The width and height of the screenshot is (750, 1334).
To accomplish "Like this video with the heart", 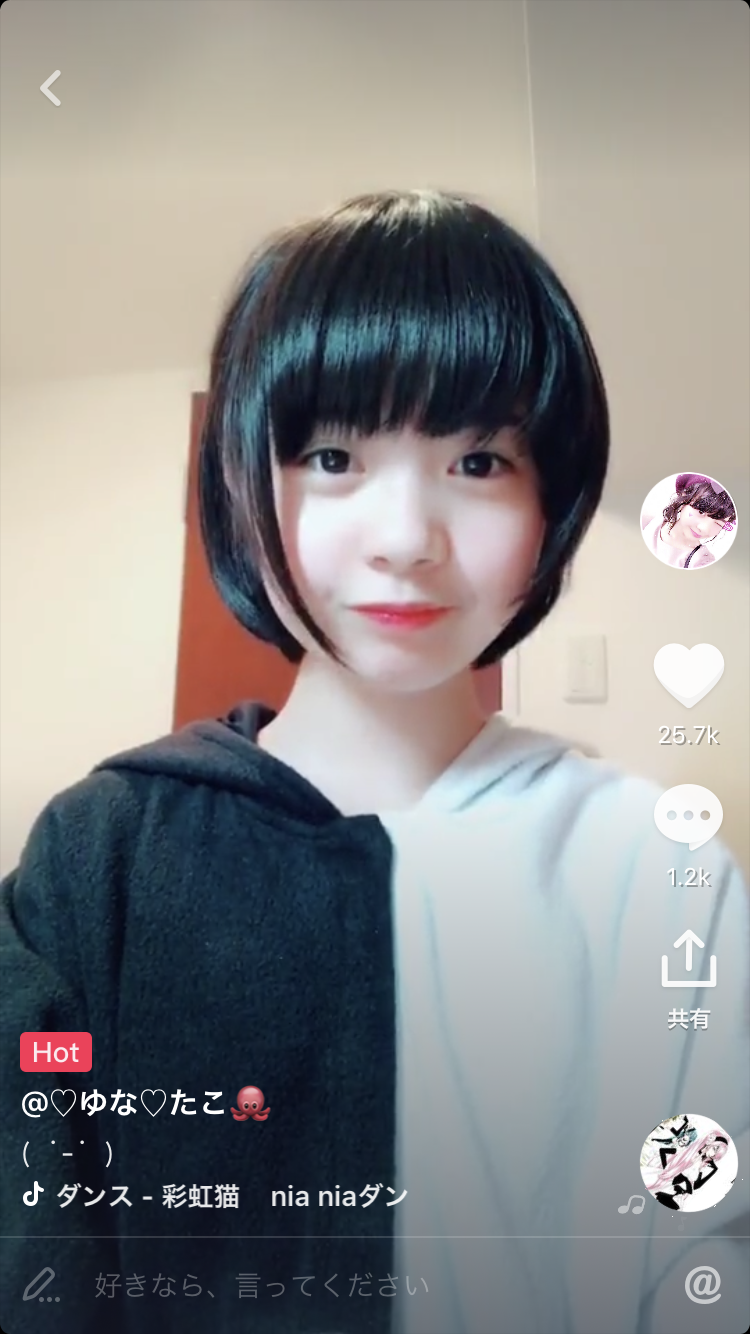I will pos(688,676).
